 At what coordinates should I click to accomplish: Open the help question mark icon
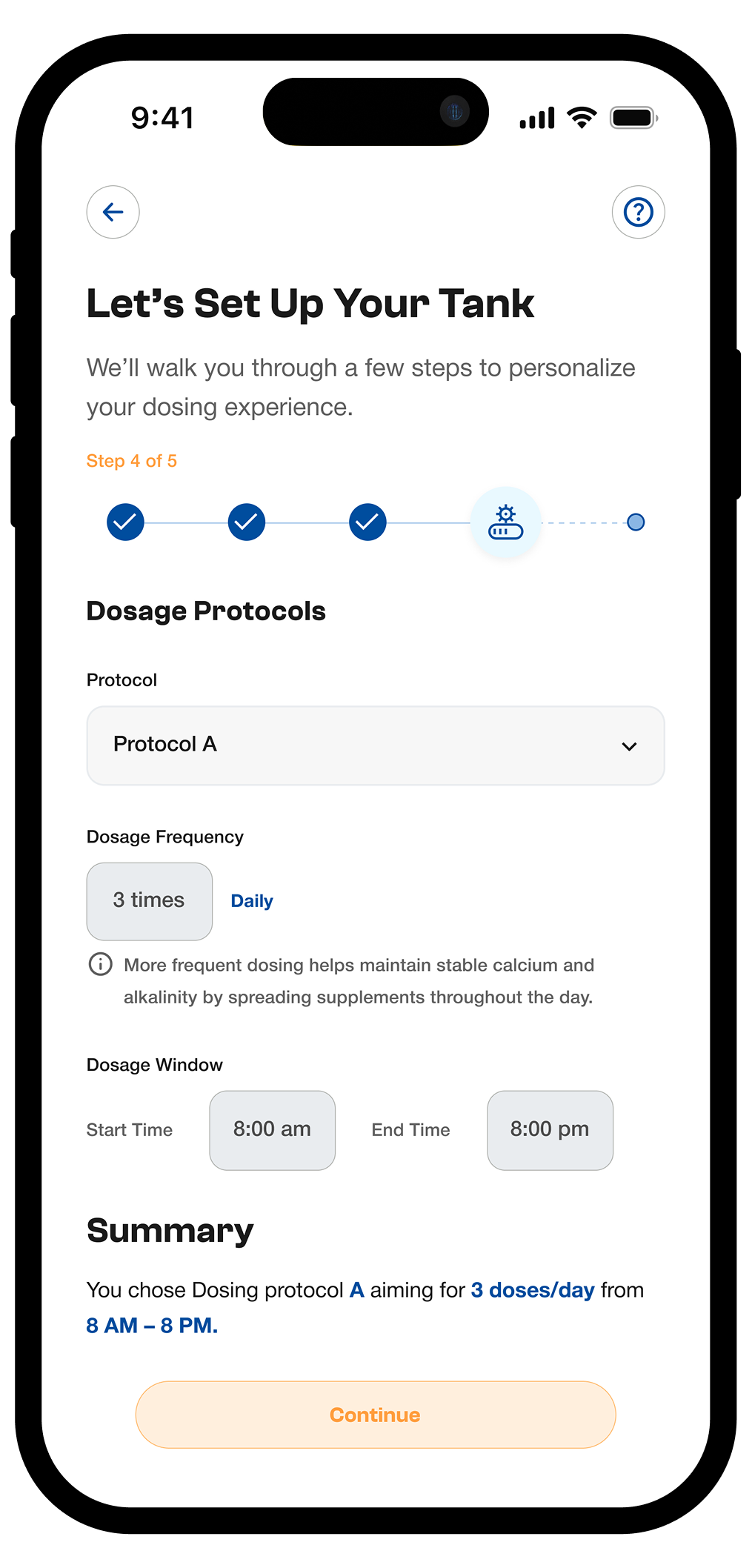(638, 212)
